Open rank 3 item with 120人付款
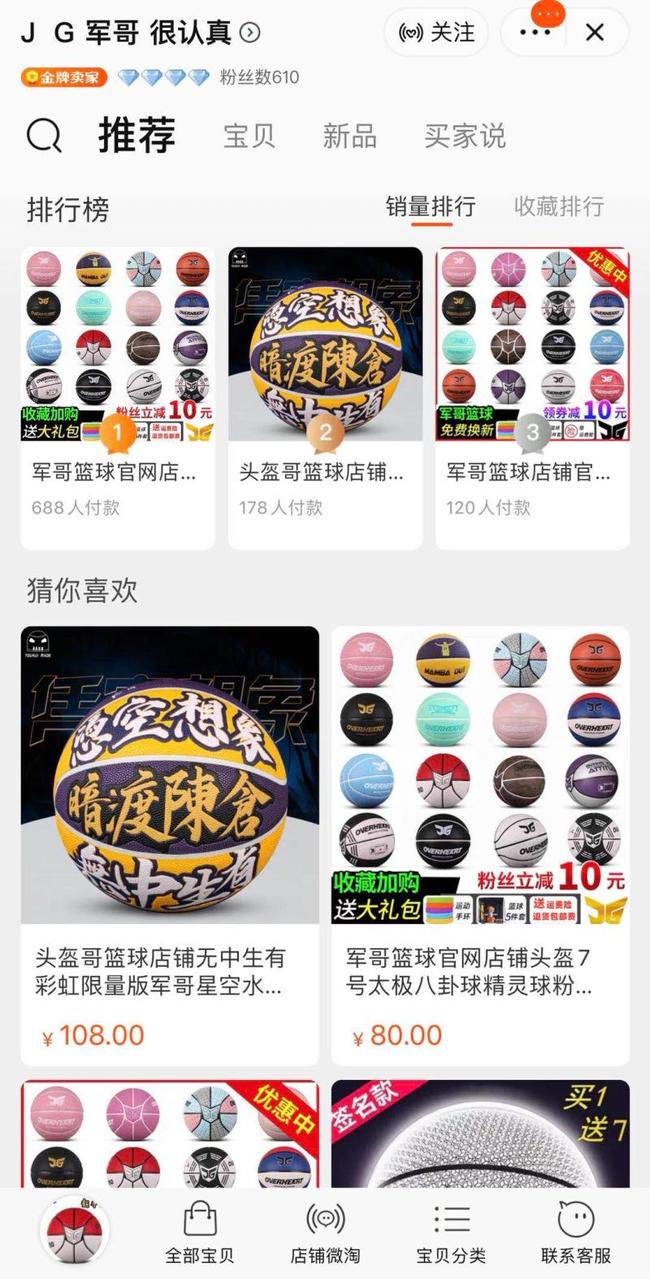The width and height of the screenshot is (650, 1279). click(532, 398)
